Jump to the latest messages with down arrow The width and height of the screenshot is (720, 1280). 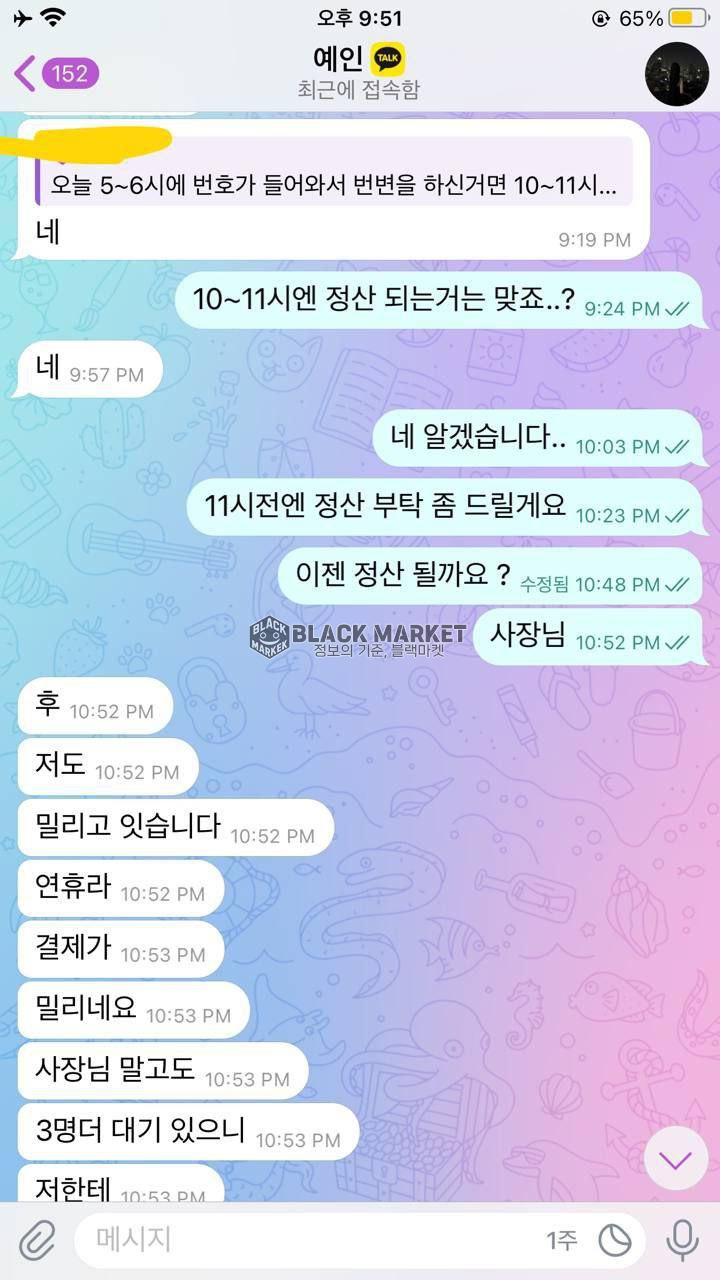click(676, 1160)
